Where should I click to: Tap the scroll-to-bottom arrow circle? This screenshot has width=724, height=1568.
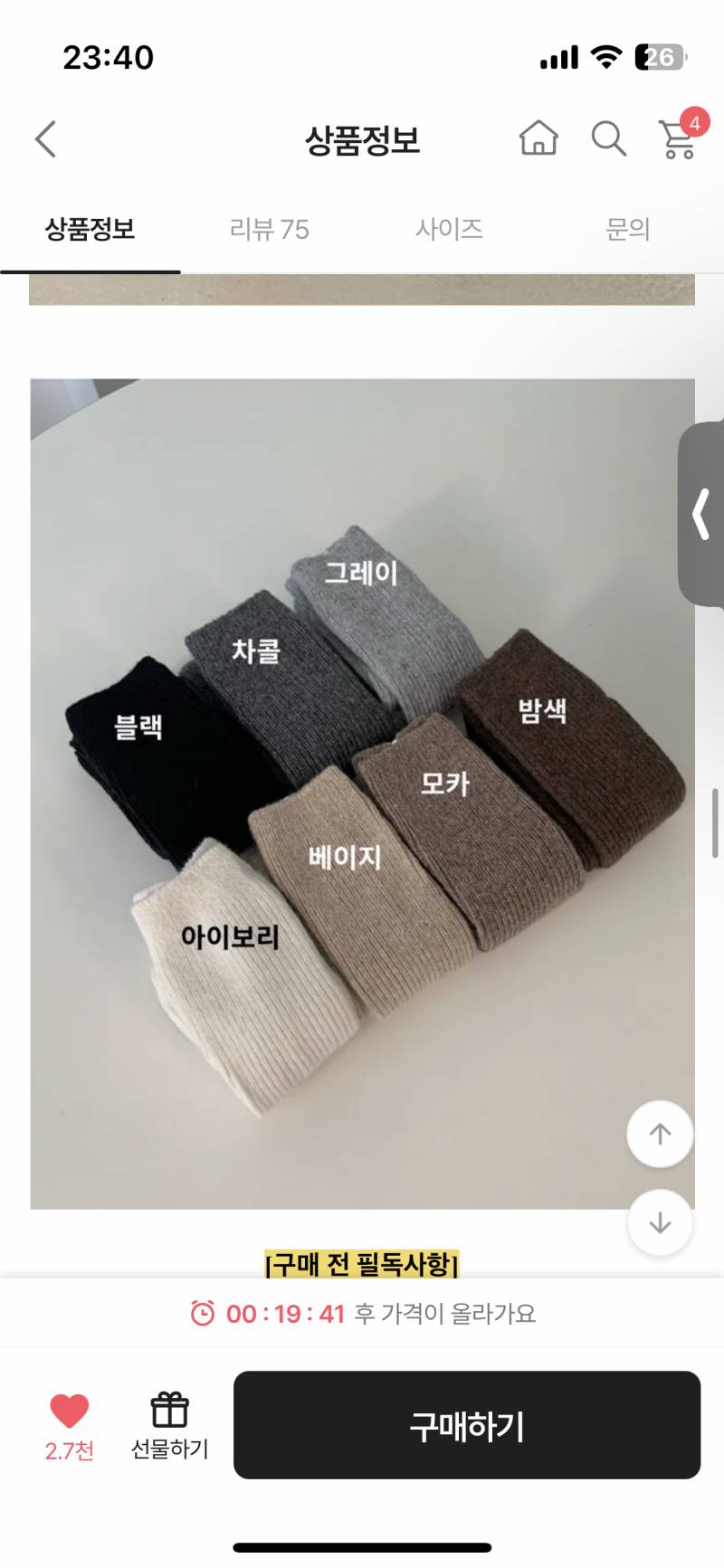(x=660, y=1221)
